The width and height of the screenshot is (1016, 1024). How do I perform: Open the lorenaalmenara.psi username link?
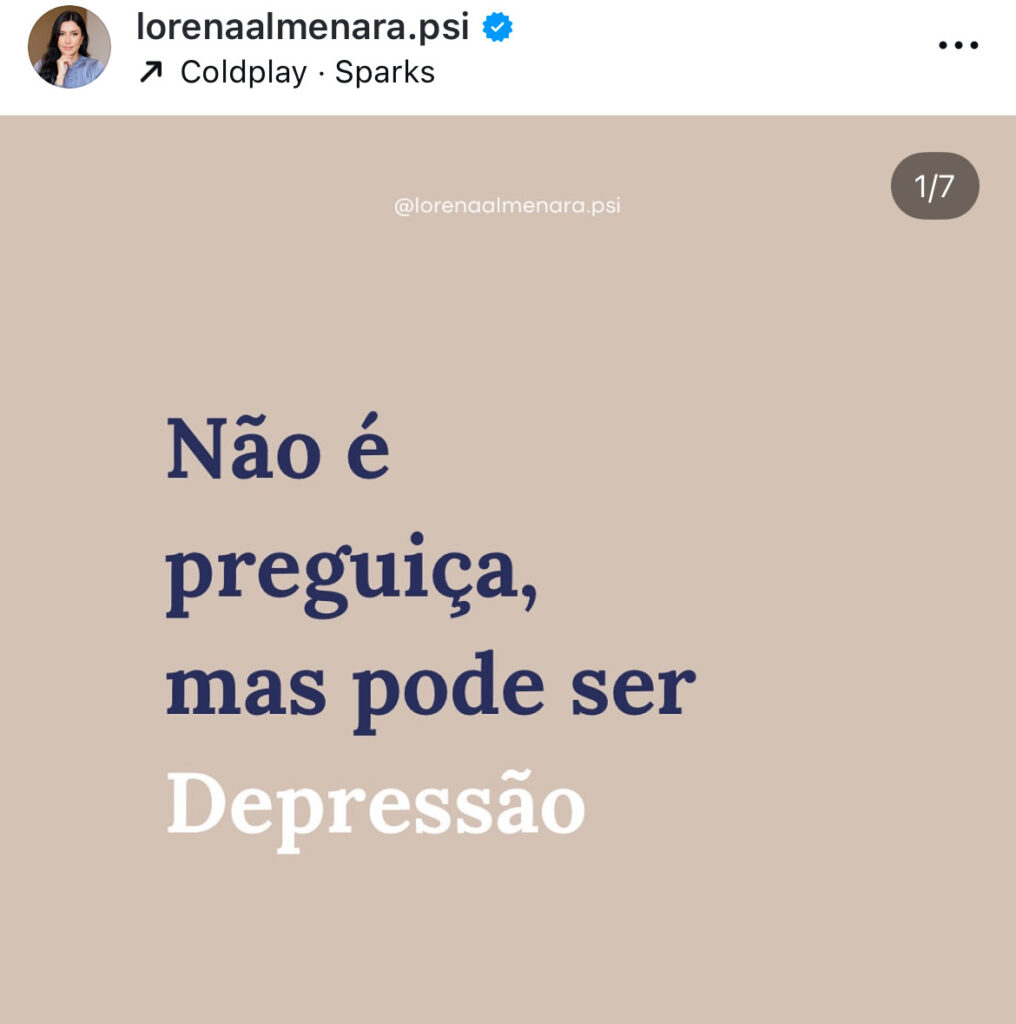point(302,27)
